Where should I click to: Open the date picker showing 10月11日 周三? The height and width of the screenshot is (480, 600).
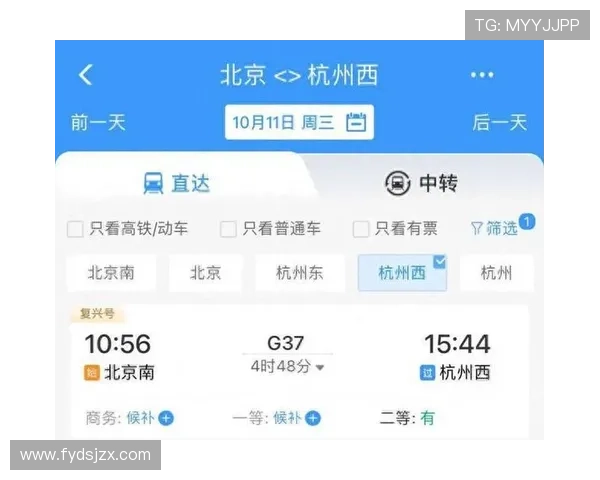[299, 123]
